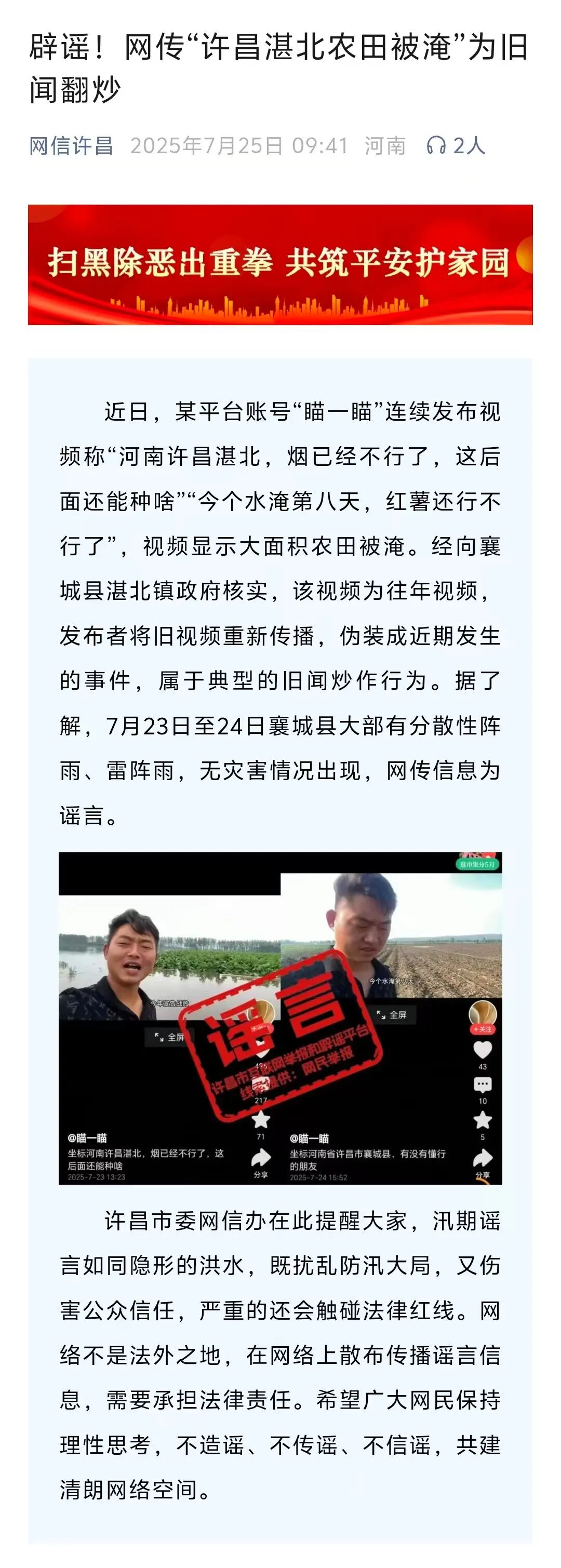The height and width of the screenshot is (1568, 561).
Task: Open comments via the speech bubble icon
Action: tap(483, 1084)
